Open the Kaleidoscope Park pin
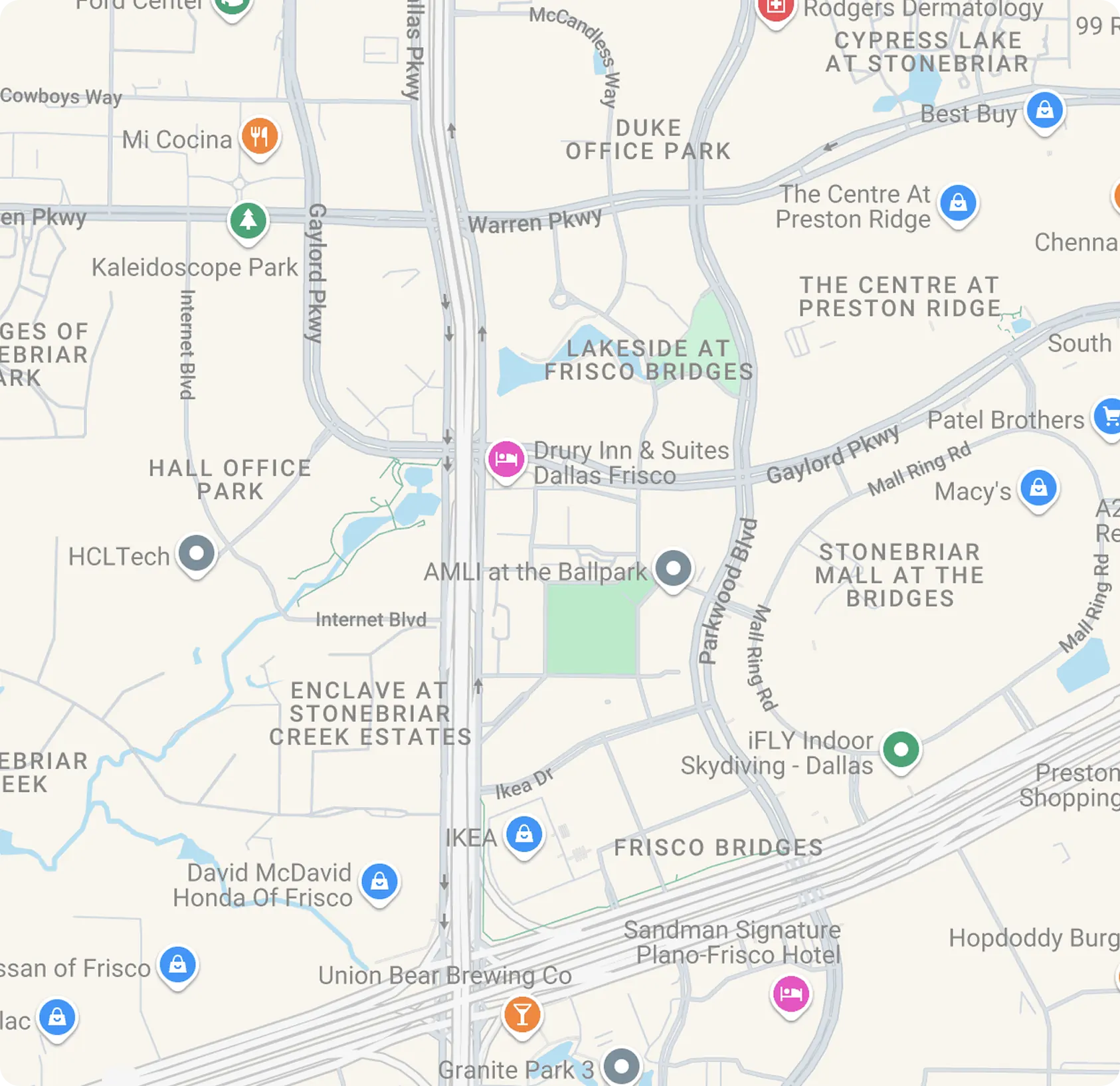The width and height of the screenshot is (1120, 1086). (248, 221)
